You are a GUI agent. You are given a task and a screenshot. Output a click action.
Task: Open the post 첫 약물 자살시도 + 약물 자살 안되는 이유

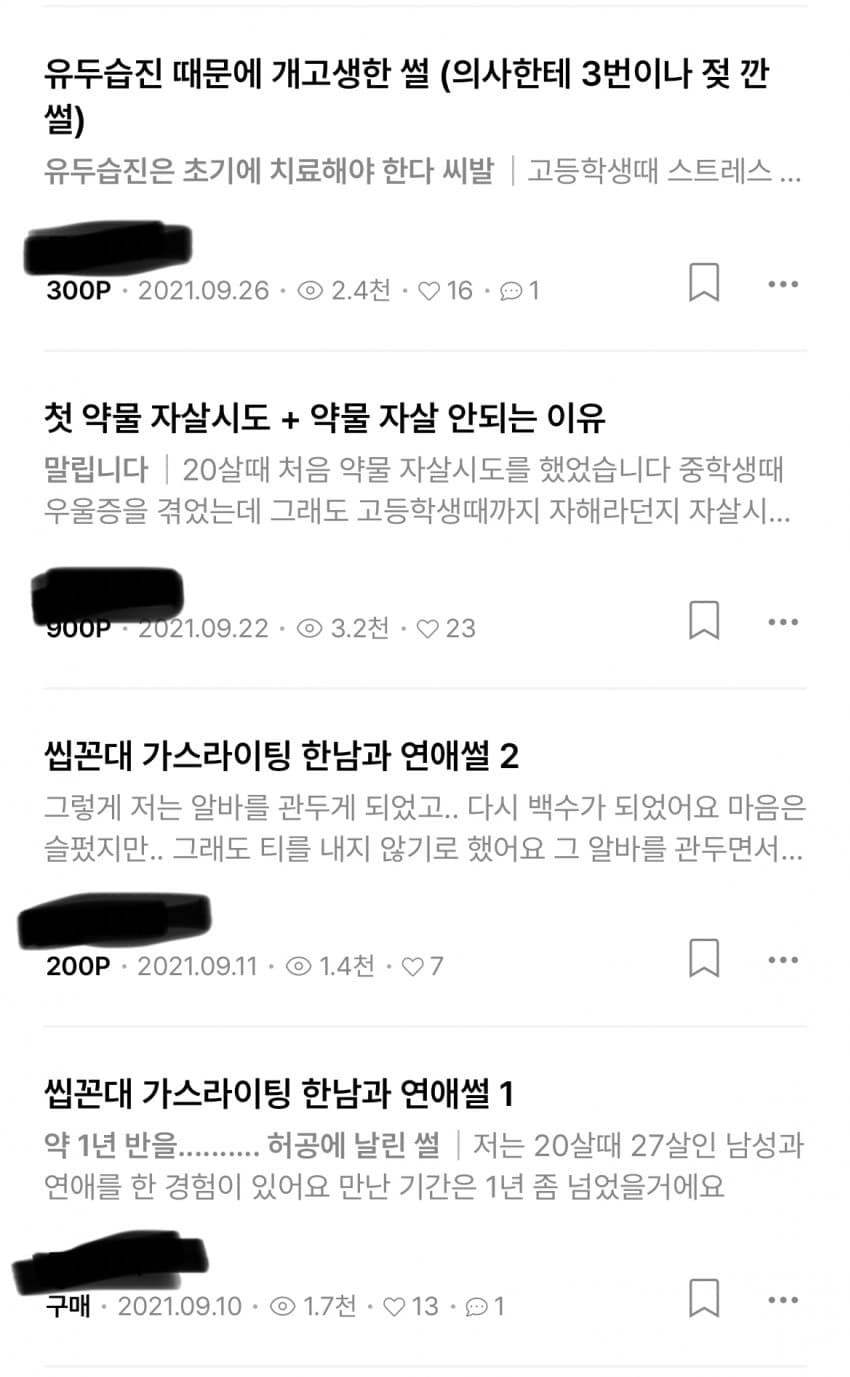[326, 417]
